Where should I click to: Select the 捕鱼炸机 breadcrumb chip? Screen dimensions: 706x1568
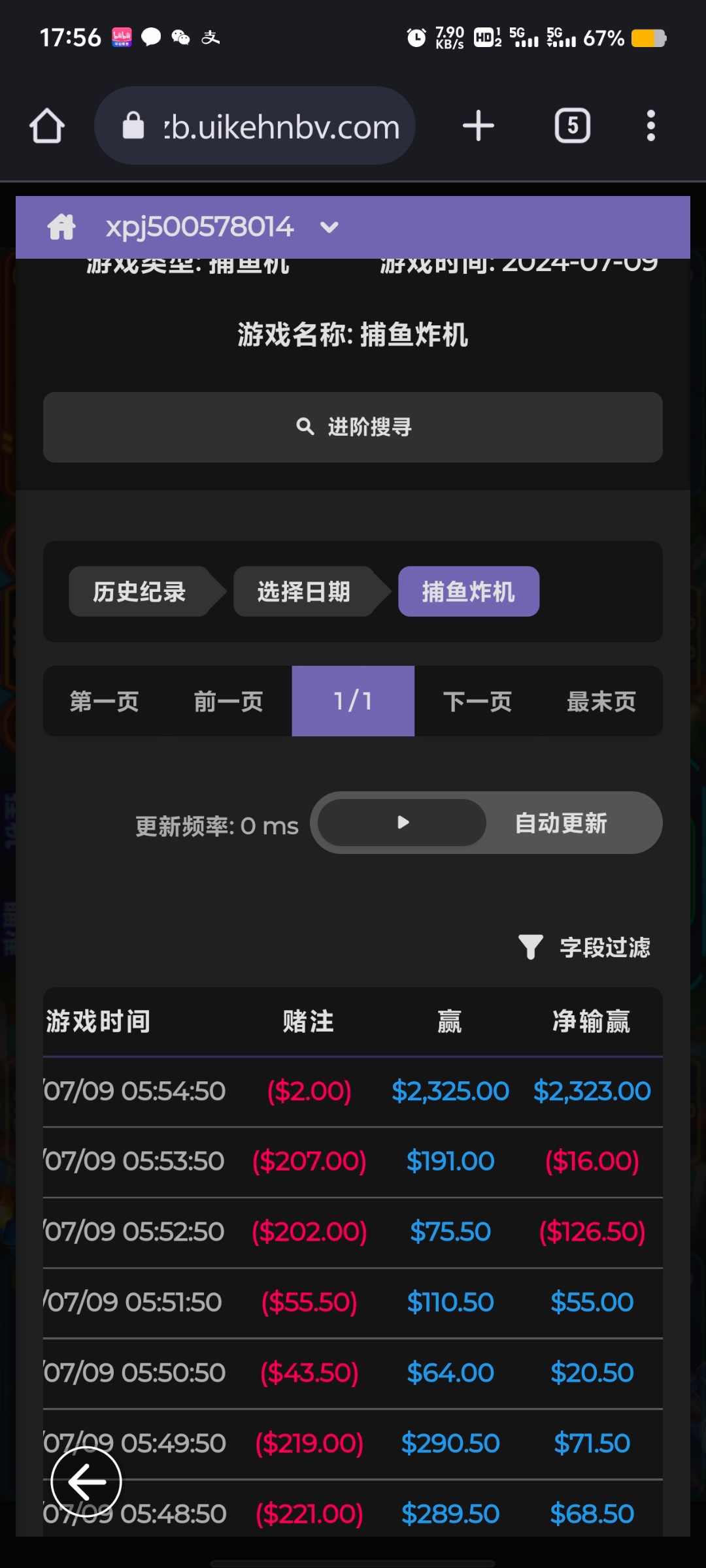(x=468, y=591)
